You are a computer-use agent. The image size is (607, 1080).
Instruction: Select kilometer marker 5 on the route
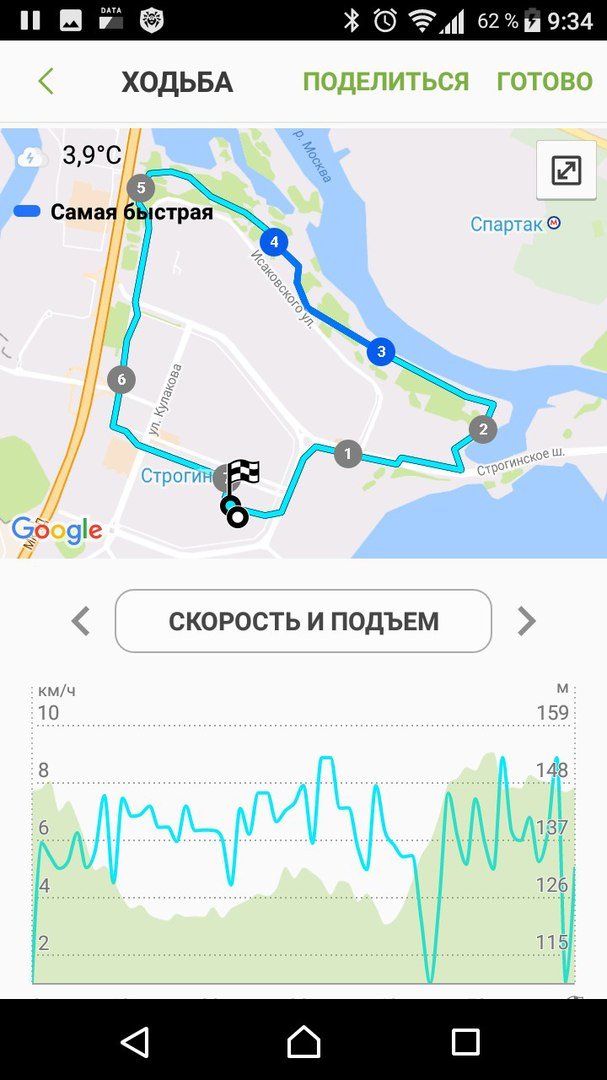pyautogui.click(x=141, y=187)
